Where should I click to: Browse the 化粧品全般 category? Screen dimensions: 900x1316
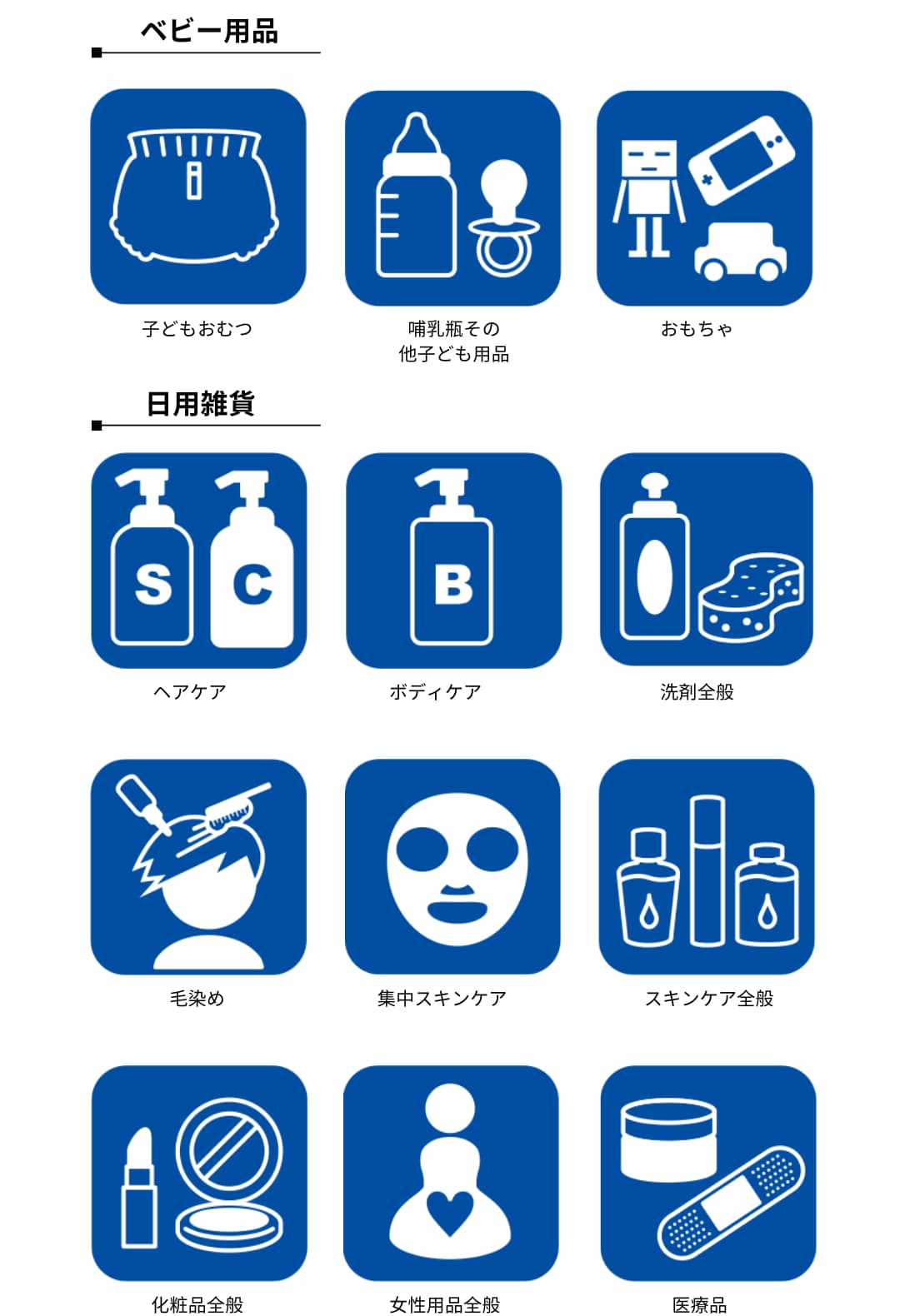coord(199,1173)
